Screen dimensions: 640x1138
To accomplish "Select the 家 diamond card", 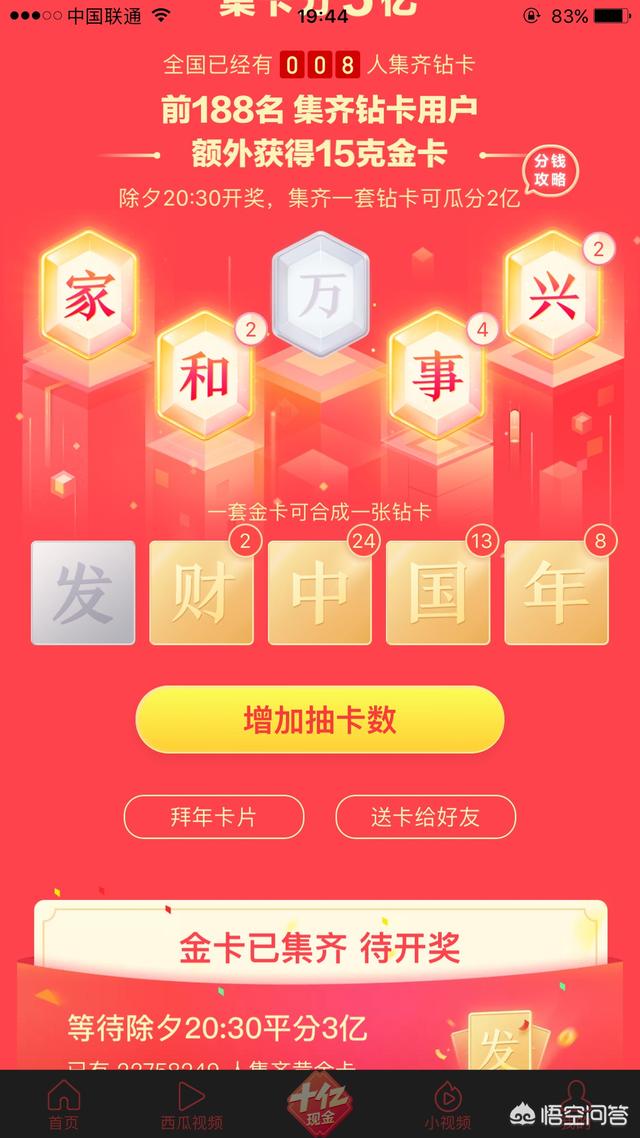I will click(90, 297).
